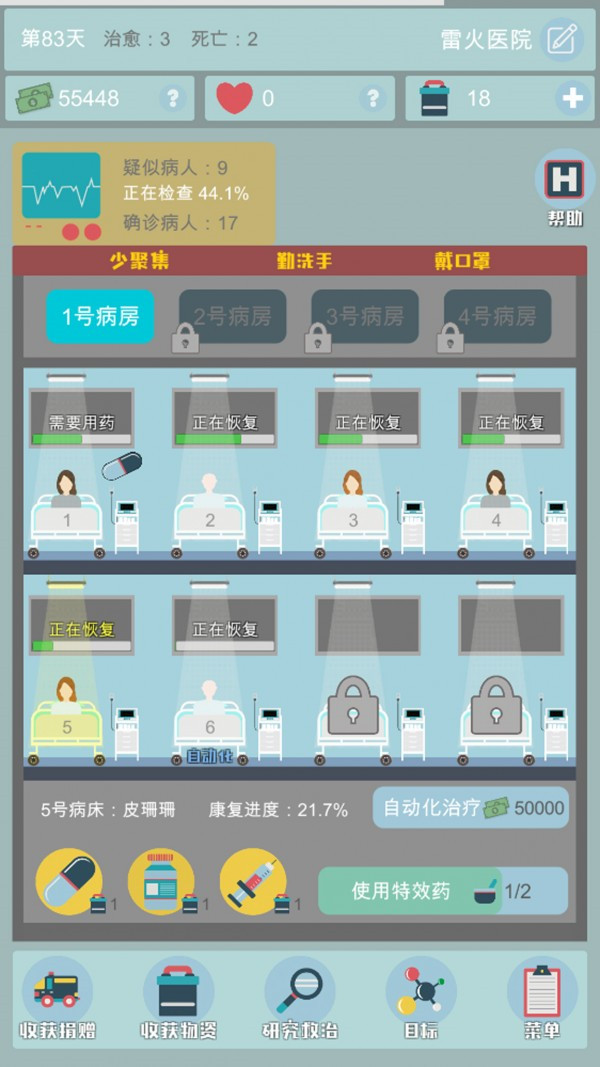Add more supplies with the plus button
Image resolution: width=600 pixels, height=1067 pixels.
[573, 98]
